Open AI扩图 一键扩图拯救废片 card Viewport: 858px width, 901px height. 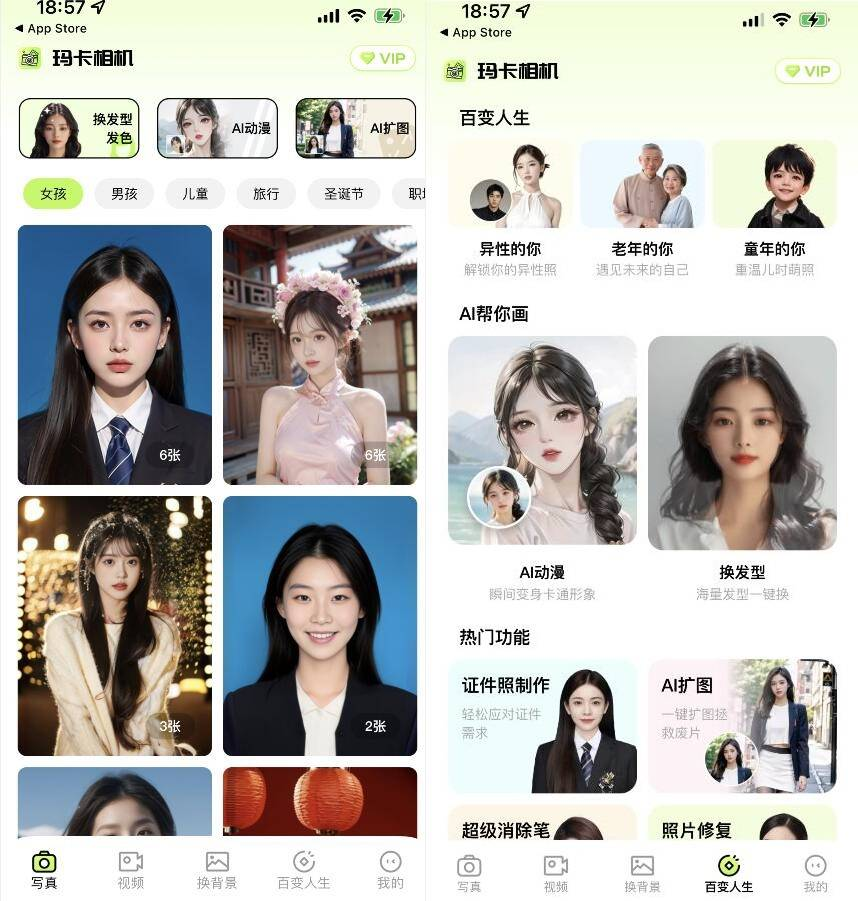click(742, 726)
